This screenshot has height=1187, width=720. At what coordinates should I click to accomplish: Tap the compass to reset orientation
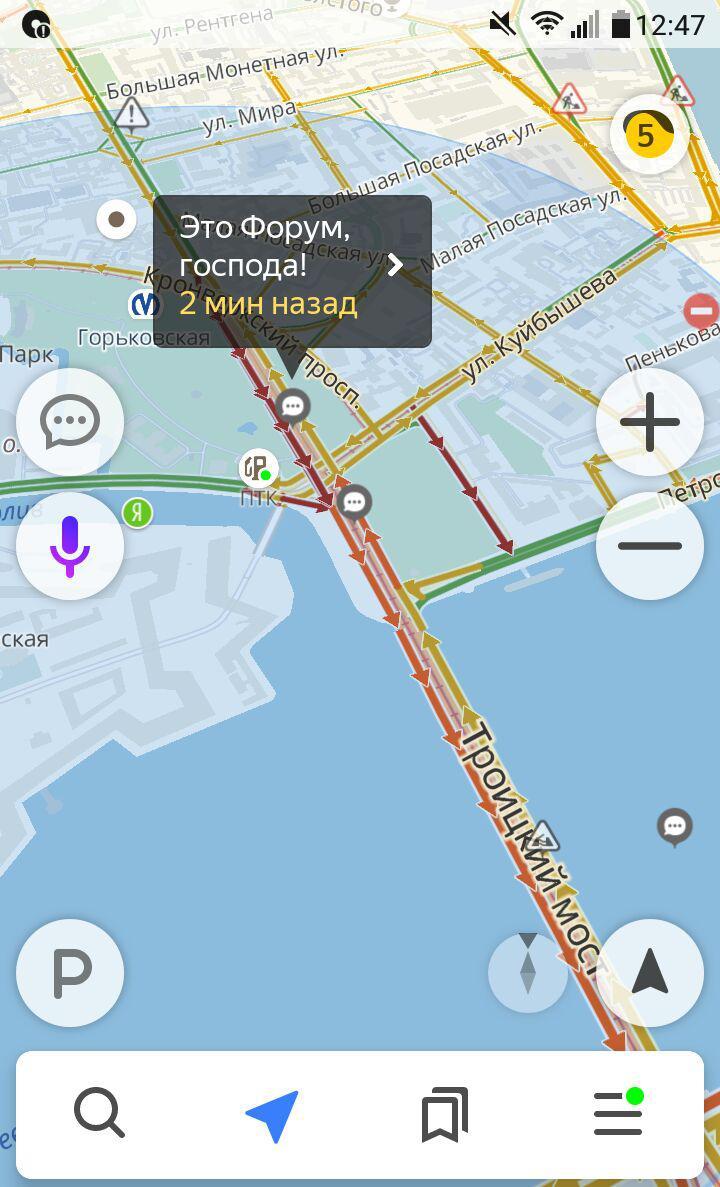click(x=528, y=971)
